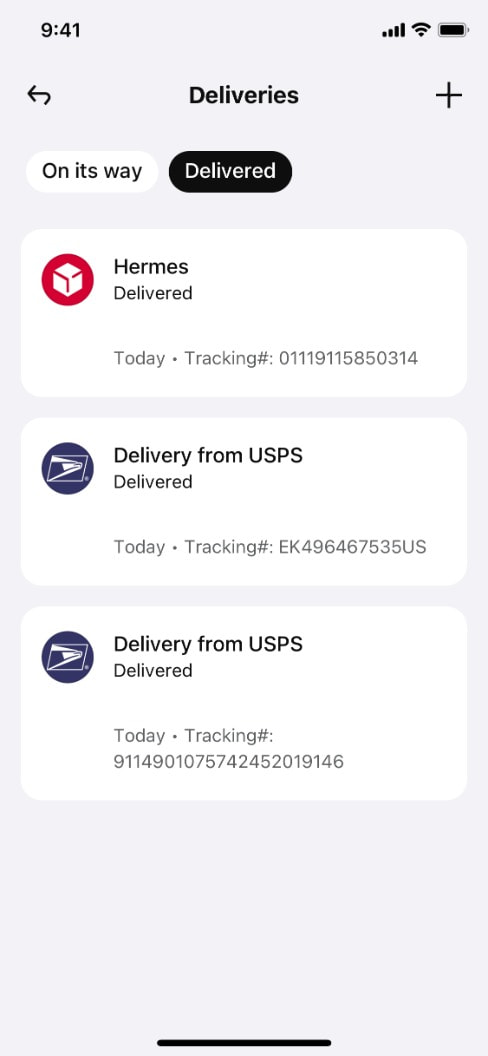The image size is (488, 1056).
Task: Add a new delivery with plus icon
Action: (x=448, y=96)
